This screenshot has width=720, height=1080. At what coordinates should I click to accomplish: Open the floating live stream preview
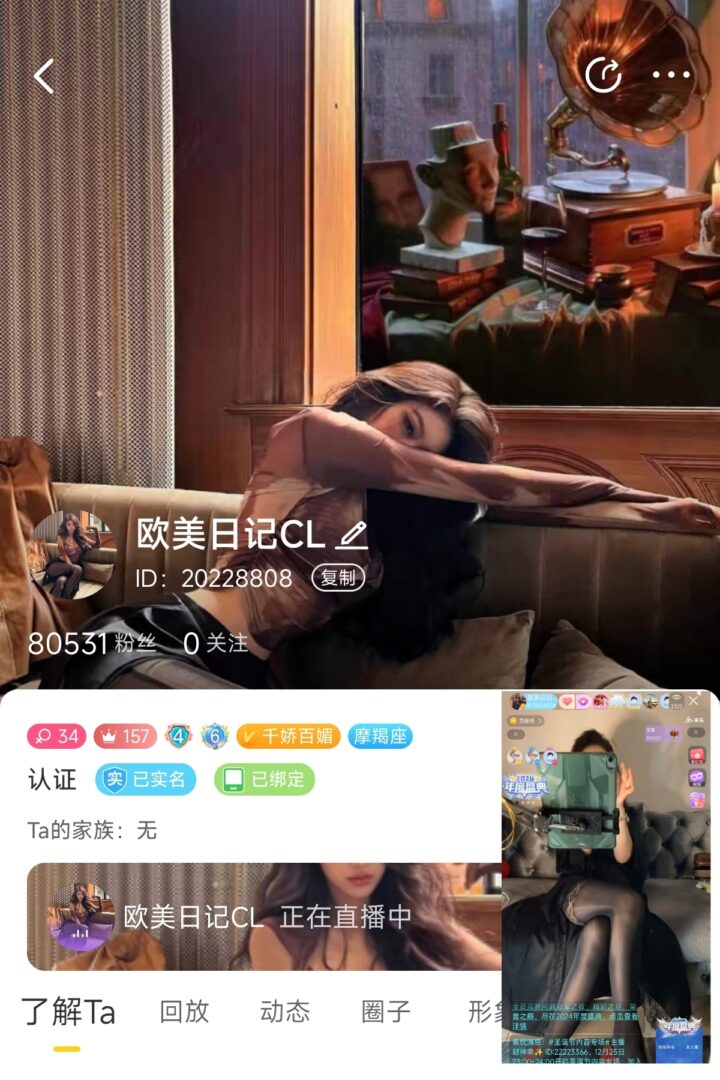[x=606, y=880]
